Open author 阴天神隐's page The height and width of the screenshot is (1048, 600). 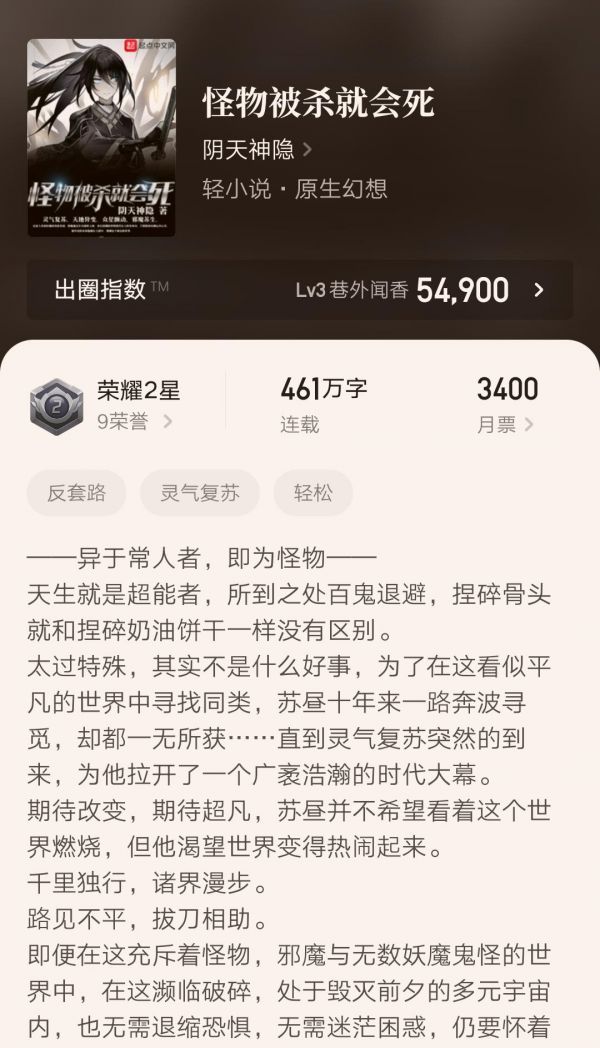(x=258, y=150)
